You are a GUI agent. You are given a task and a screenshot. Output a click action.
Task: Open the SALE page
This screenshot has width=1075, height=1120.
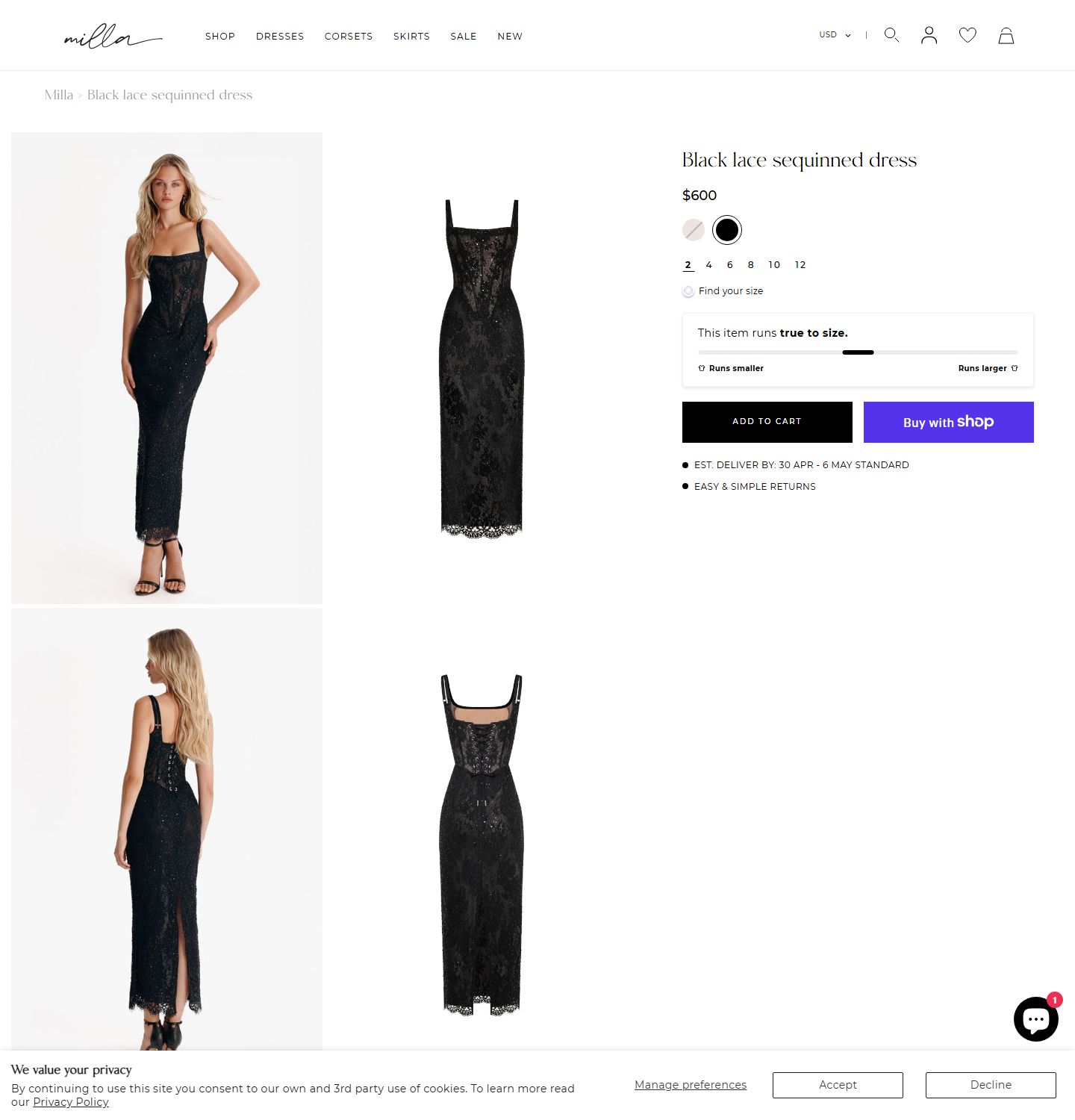[x=464, y=37]
